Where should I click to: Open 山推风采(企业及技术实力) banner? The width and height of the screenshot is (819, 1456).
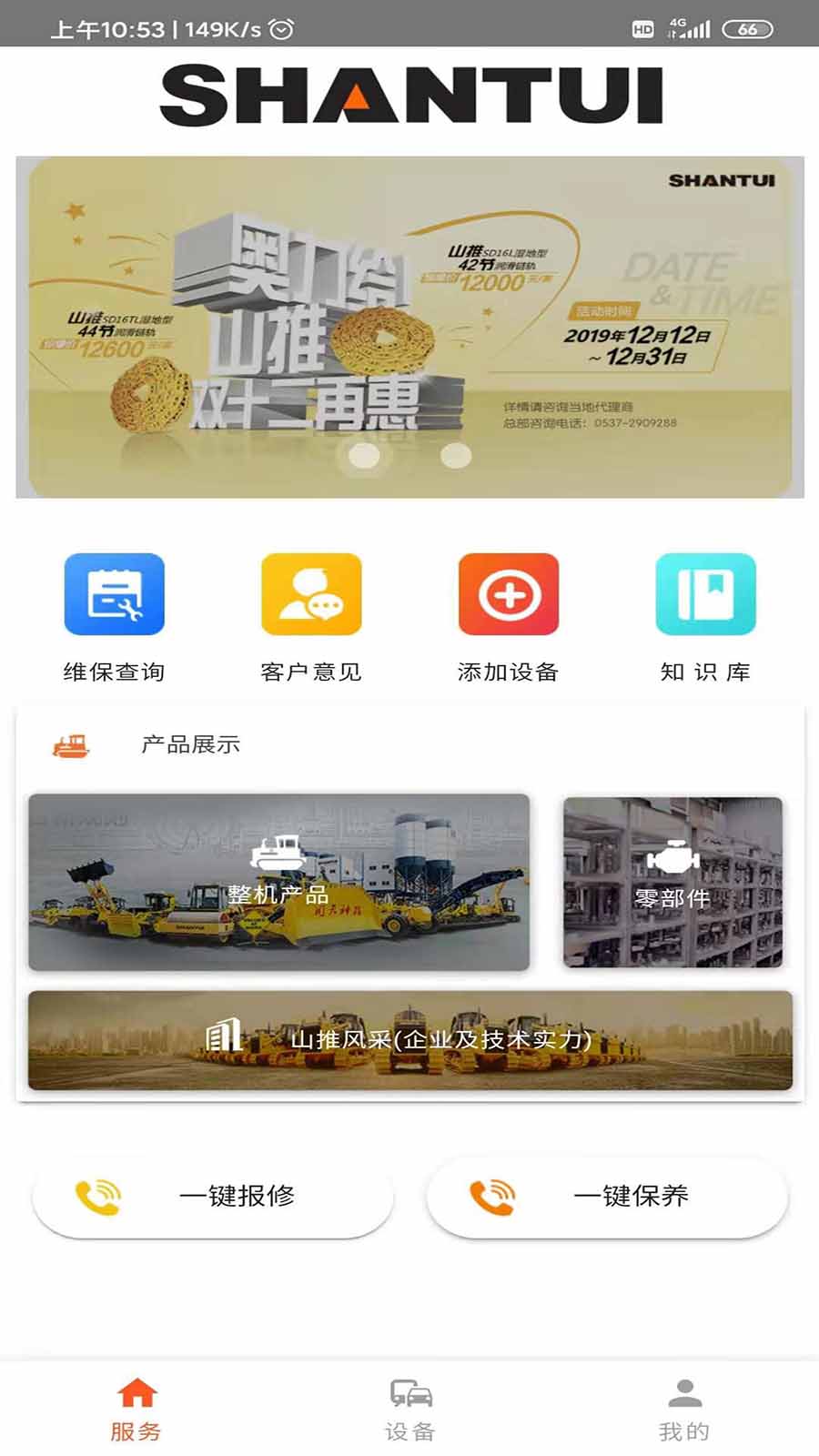pos(409,1040)
